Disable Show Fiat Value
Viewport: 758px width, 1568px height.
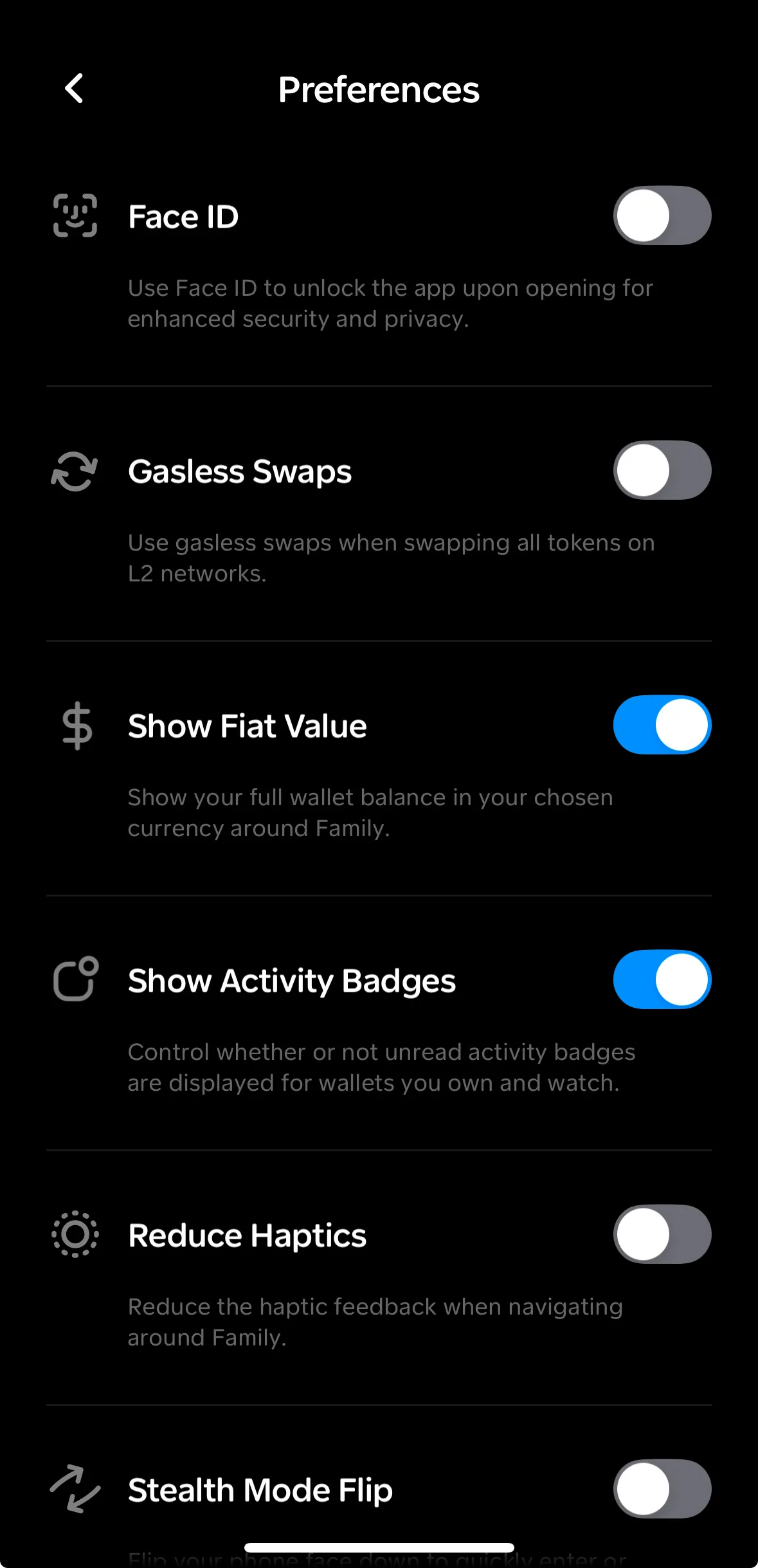[x=662, y=725]
